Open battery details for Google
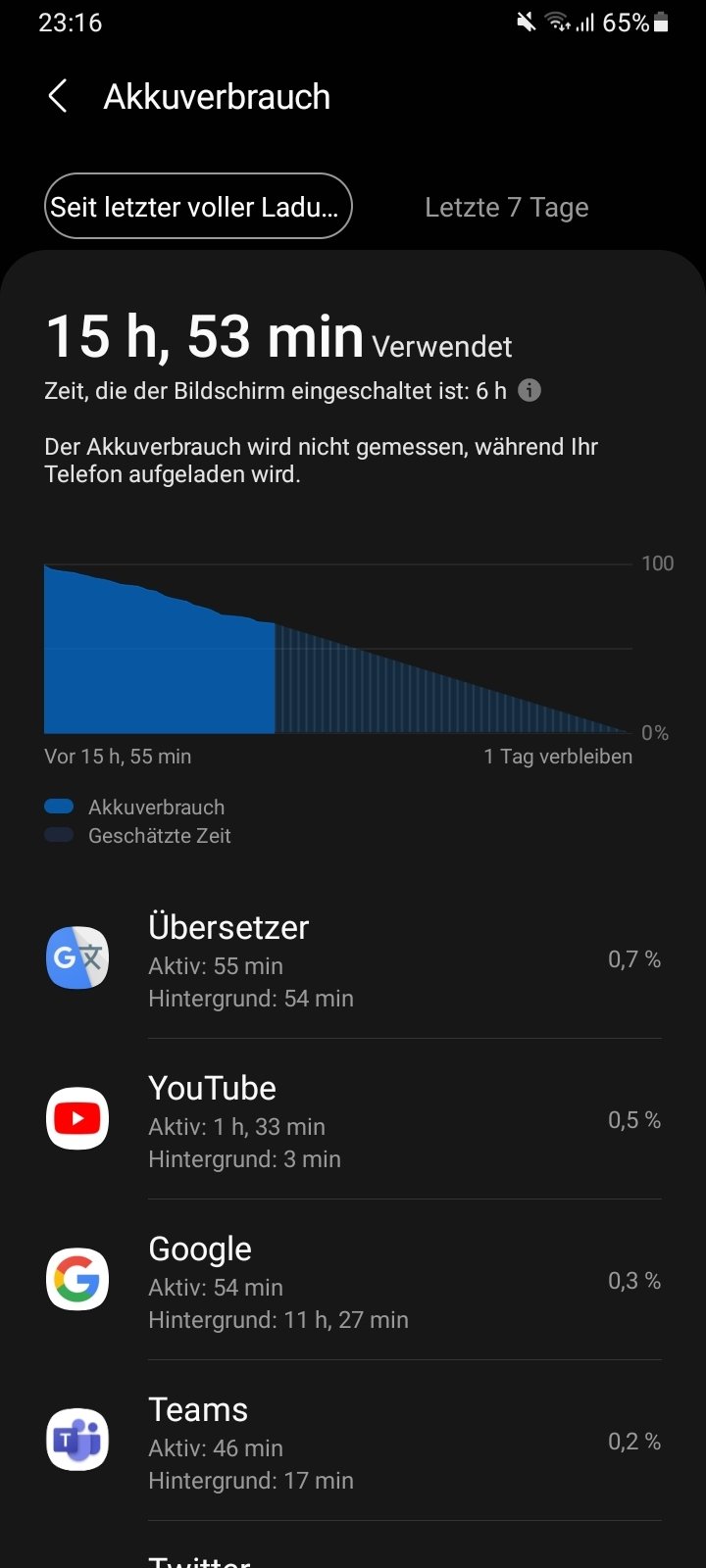This screenshot has height=1568, width=706. (353, 1280)
